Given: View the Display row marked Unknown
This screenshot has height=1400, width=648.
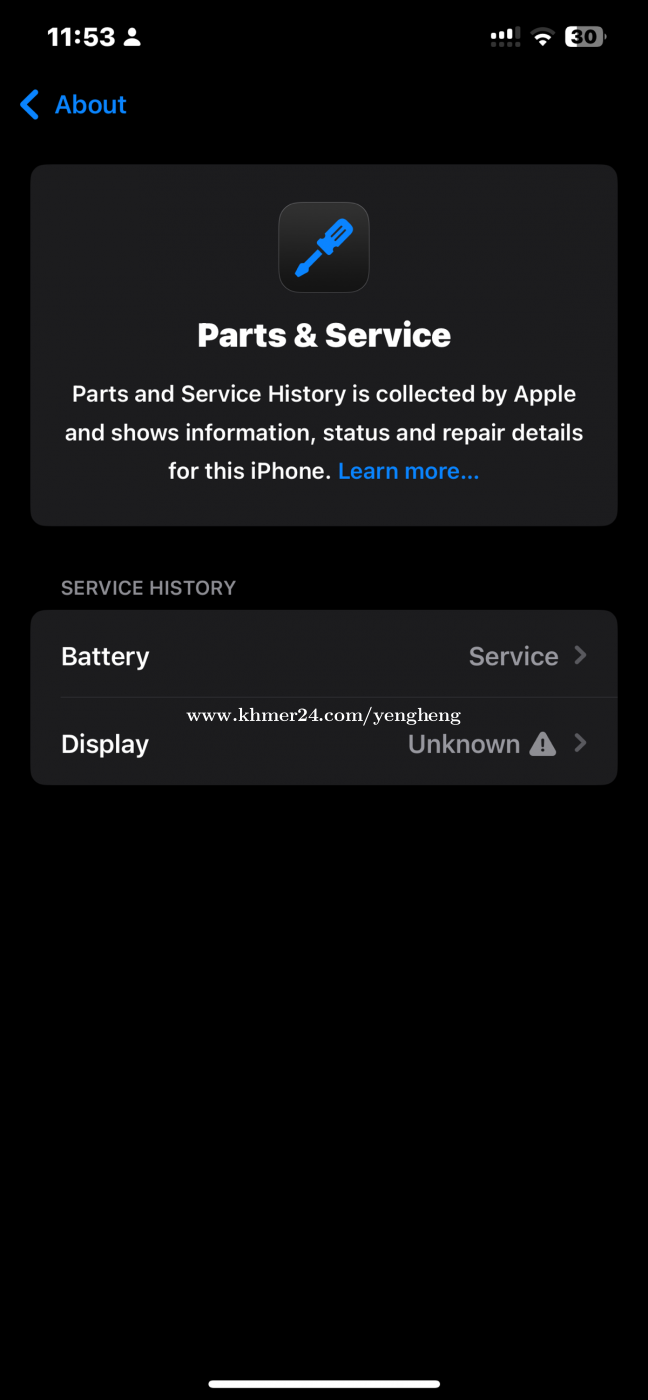Looking at the screenshot, I should (x=324, y=742).
